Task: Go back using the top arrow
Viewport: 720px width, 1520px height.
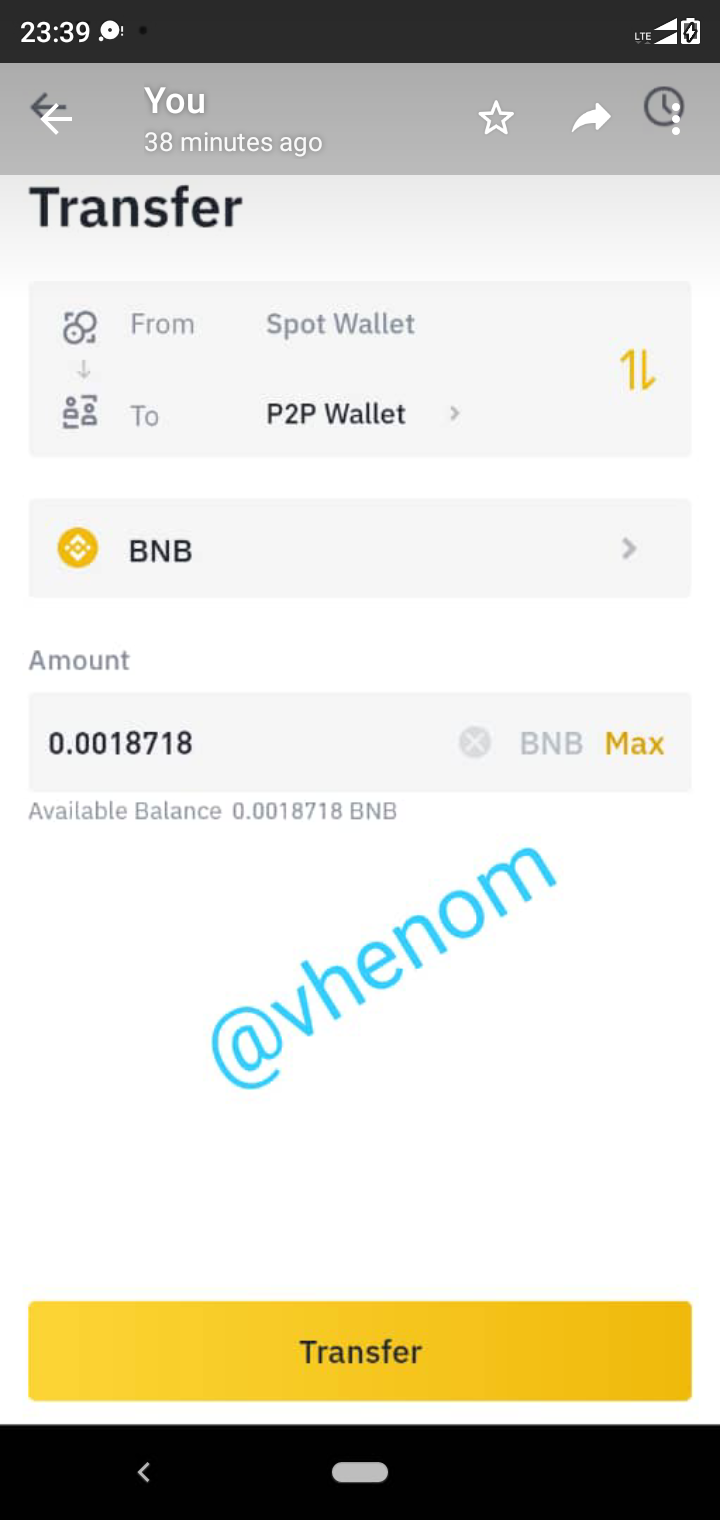Action: [x=56, y=119]
